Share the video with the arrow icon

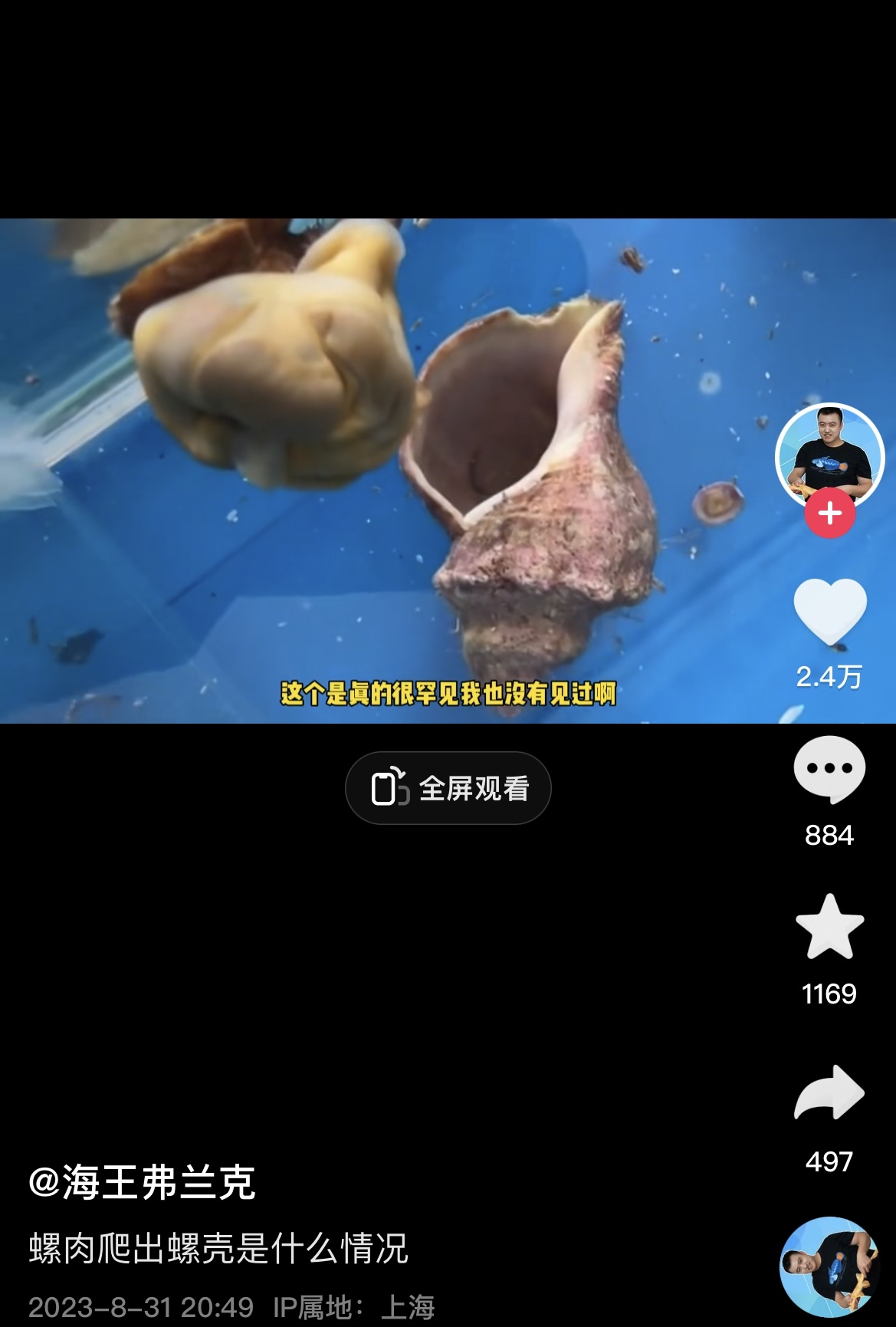coord(829,1092)
